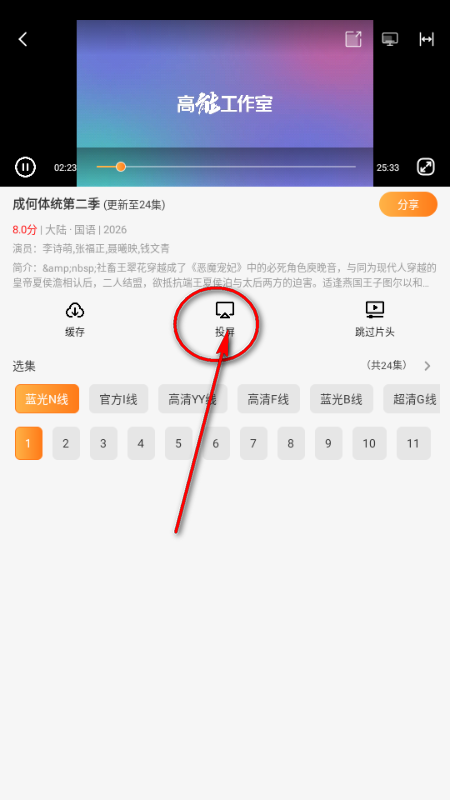Switch to 高清F线 source
The width and height of the screenshot is (450, 800).
268,399
